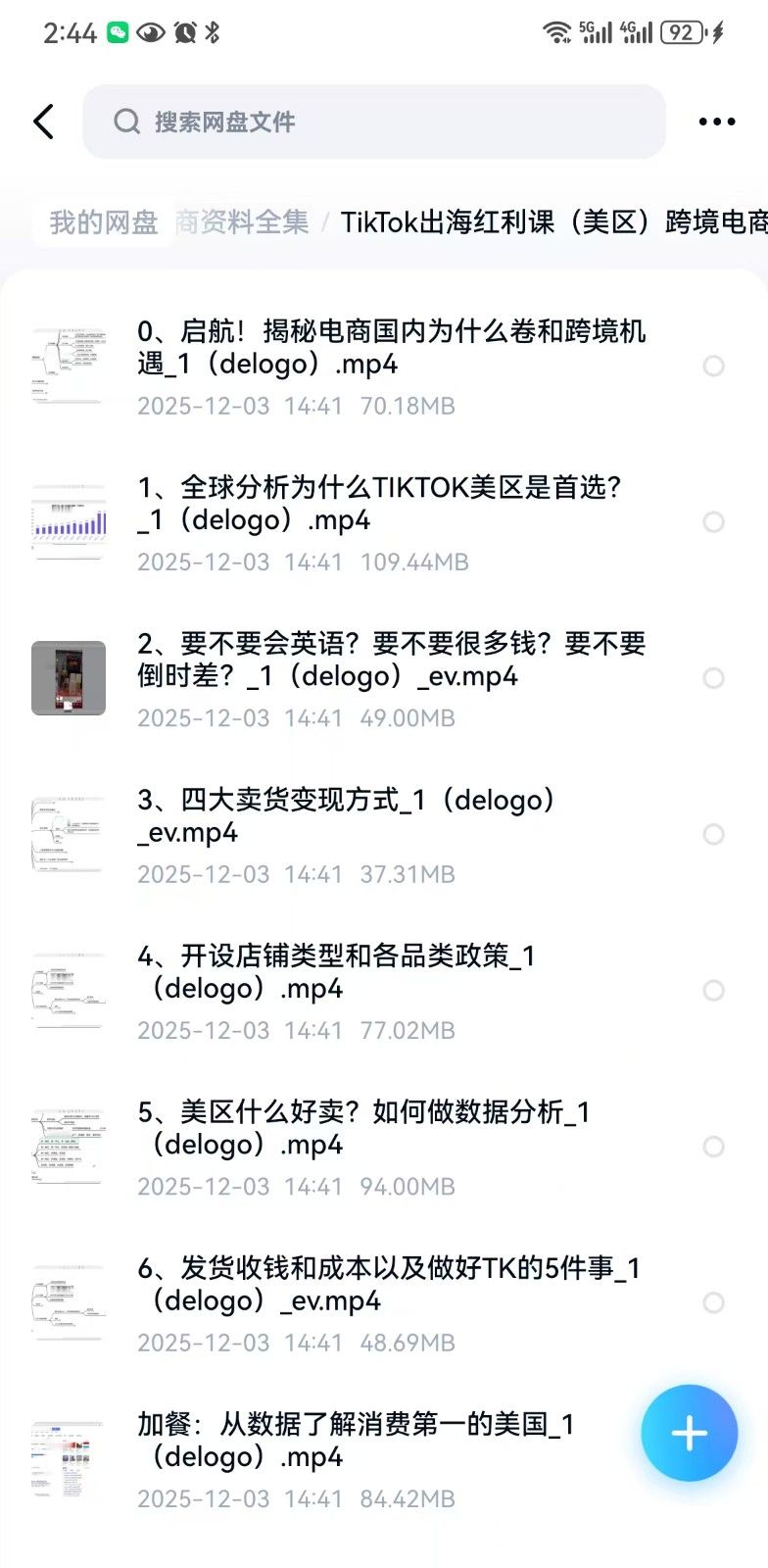
Task: Tap the 搜索网盘文件 search box
Action: click(x=372, y=122)
